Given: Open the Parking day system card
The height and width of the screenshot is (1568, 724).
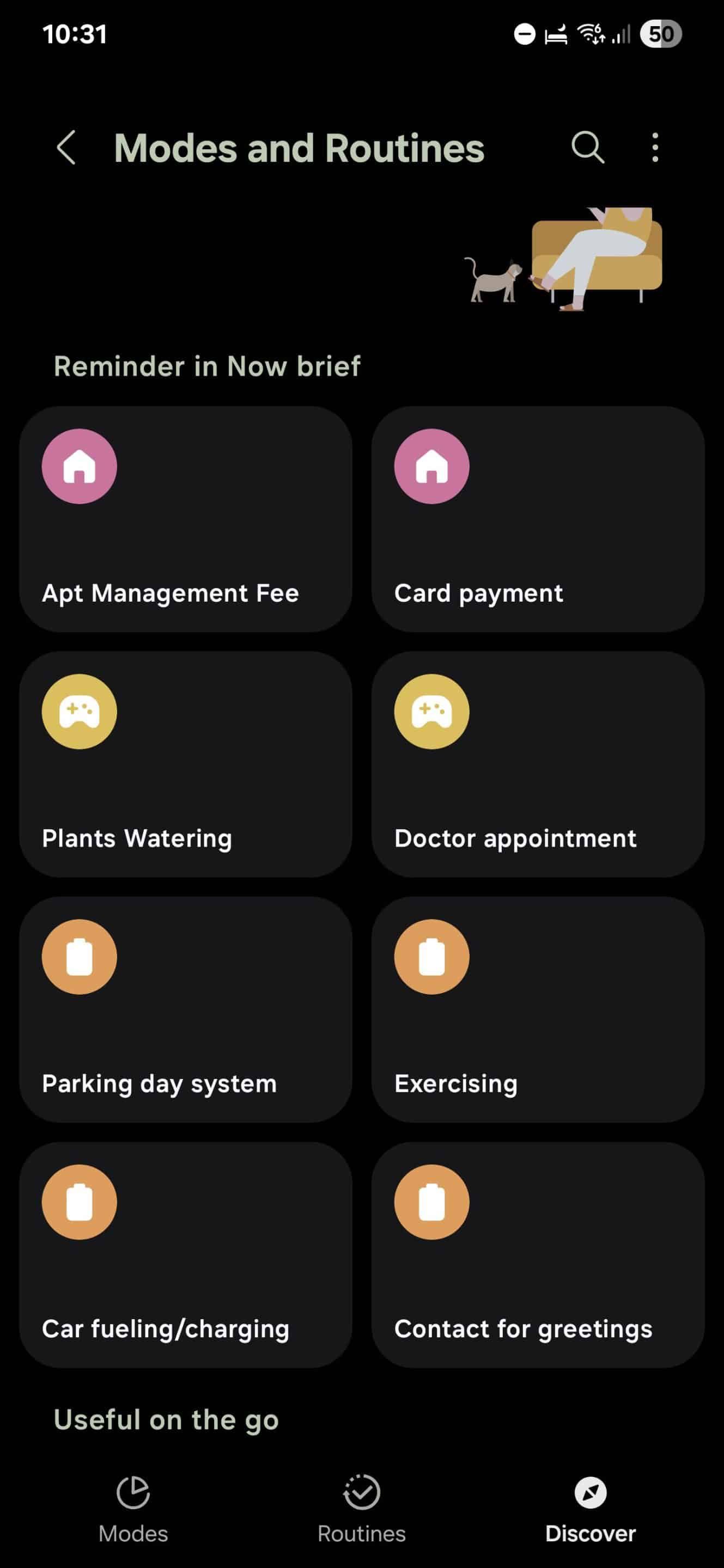Looking at the screenshot, I should (x=186, y=1010).
